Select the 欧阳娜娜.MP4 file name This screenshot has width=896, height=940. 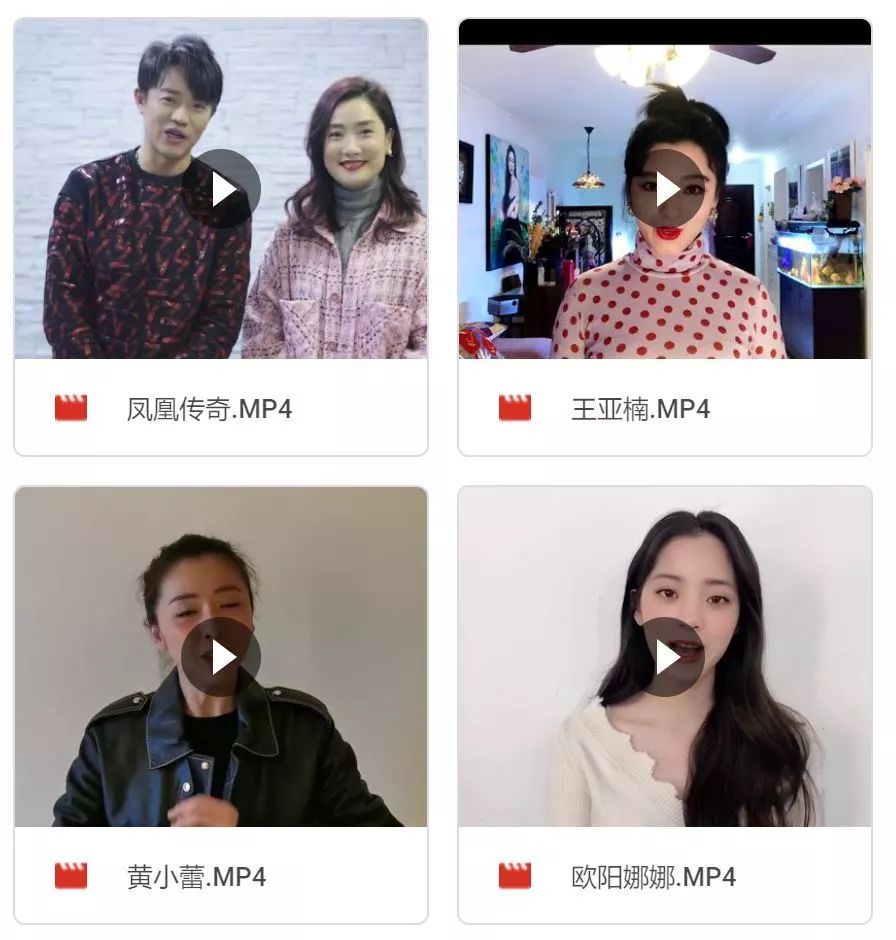point(653,877)
